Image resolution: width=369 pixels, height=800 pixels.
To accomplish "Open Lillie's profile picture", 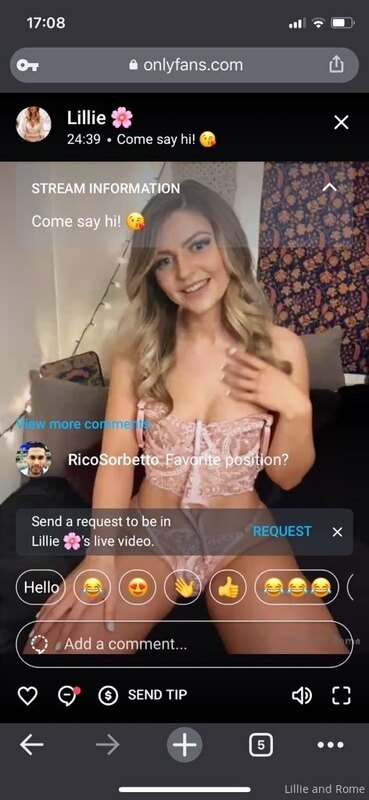I will point(34,124).
